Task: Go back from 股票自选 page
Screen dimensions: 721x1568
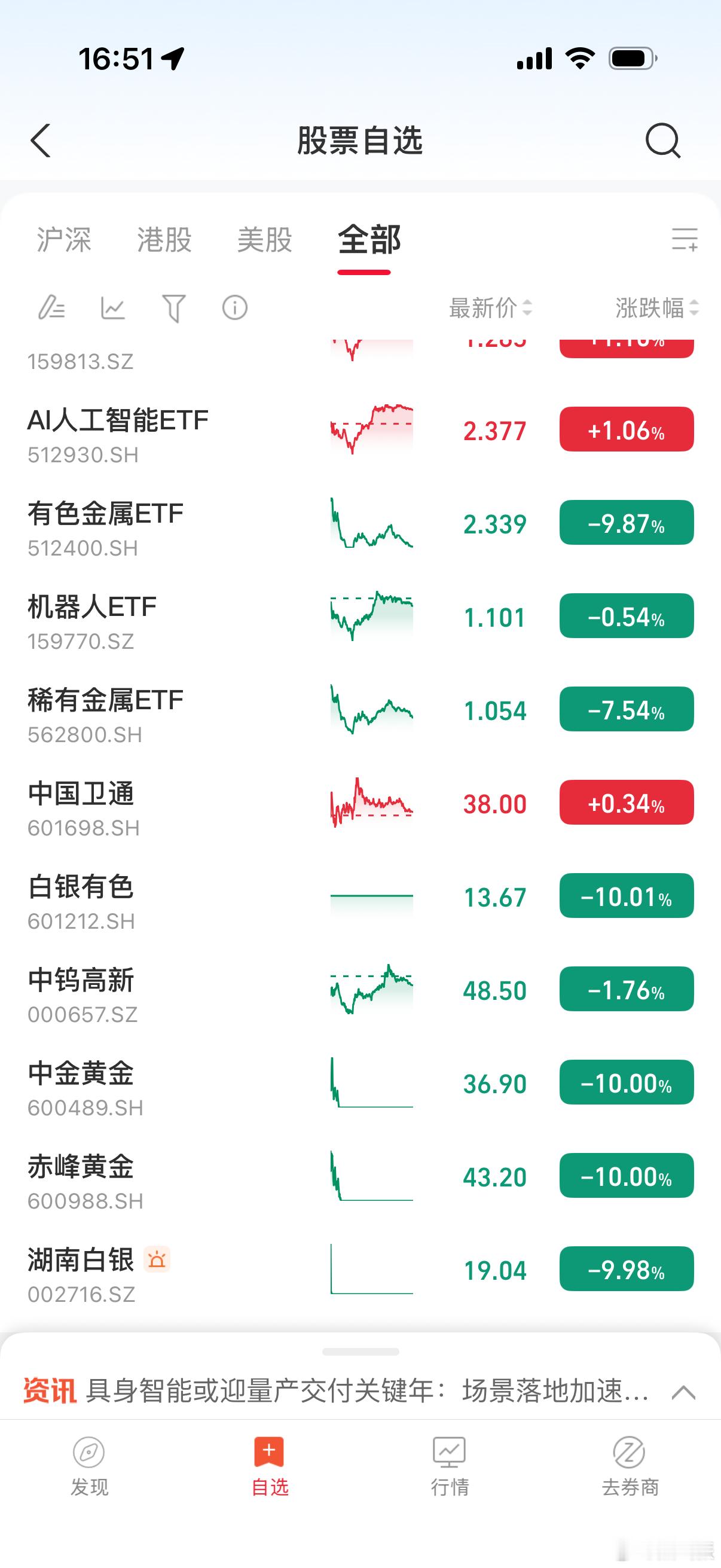Action: pyautogui.click(x=41, y=141)
